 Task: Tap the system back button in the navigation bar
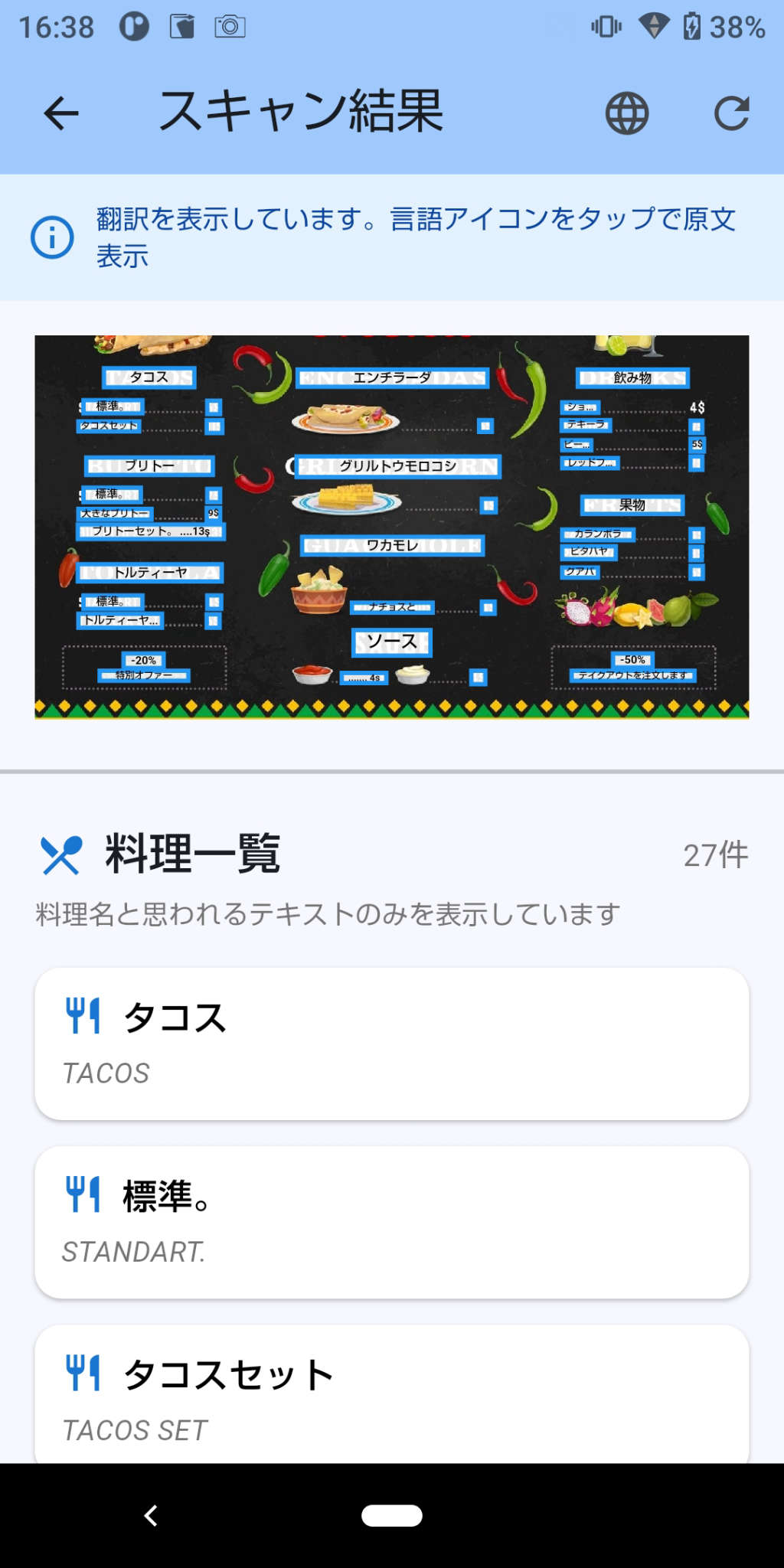point(151,1515)
